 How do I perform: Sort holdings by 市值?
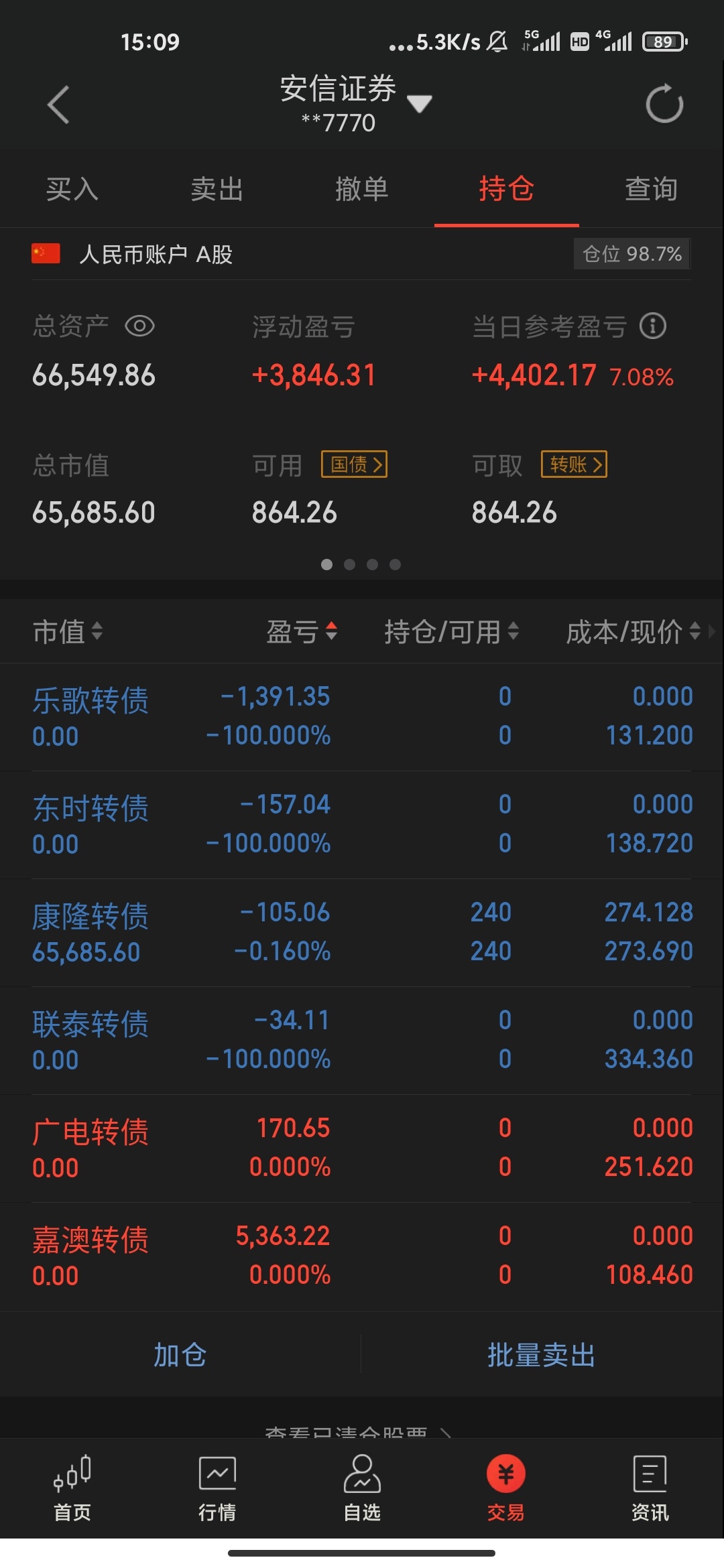[x=68, y=631]
